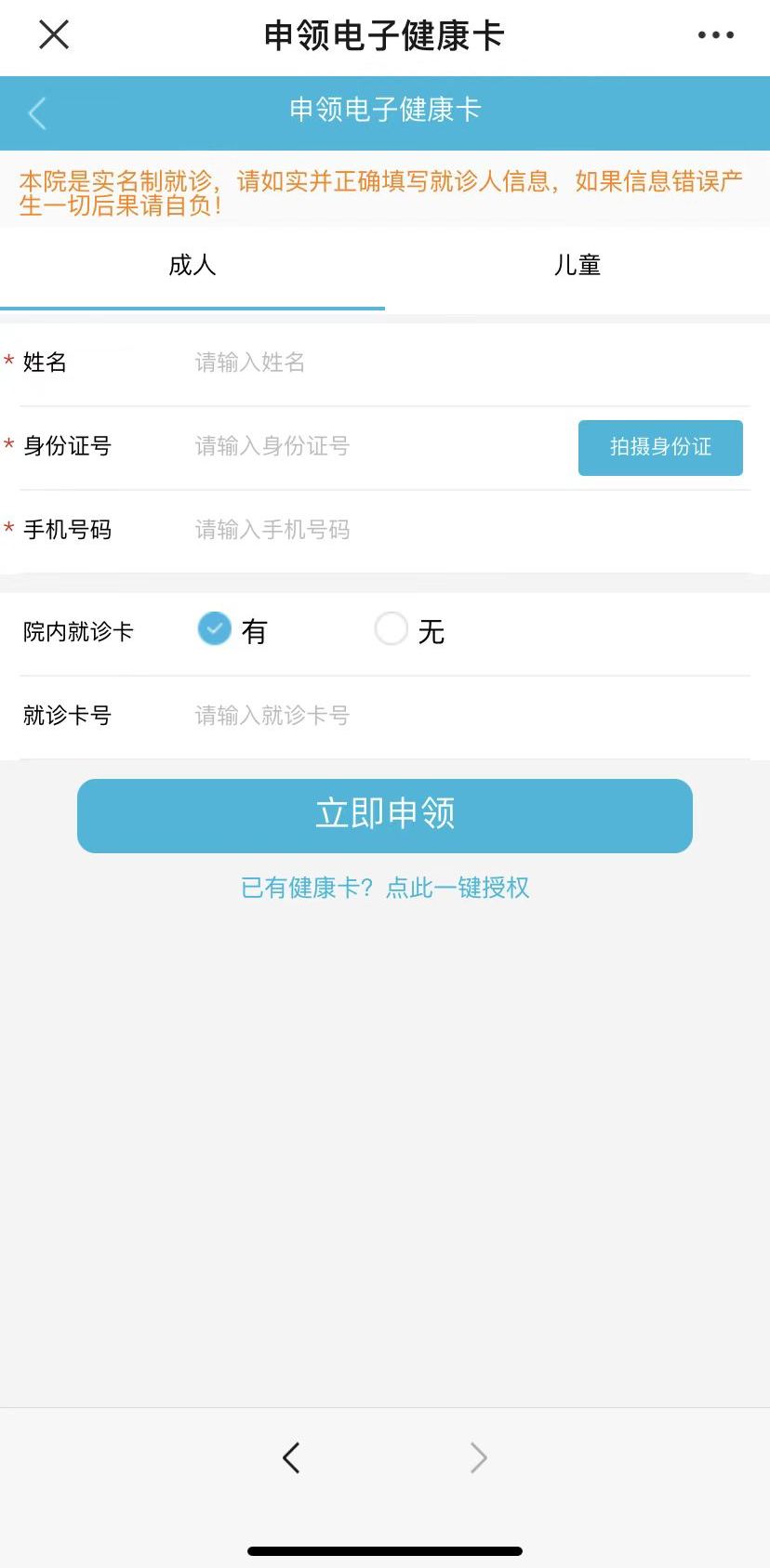
Task: Tap the bottom forward arrow
Action: coord(478,1457)
